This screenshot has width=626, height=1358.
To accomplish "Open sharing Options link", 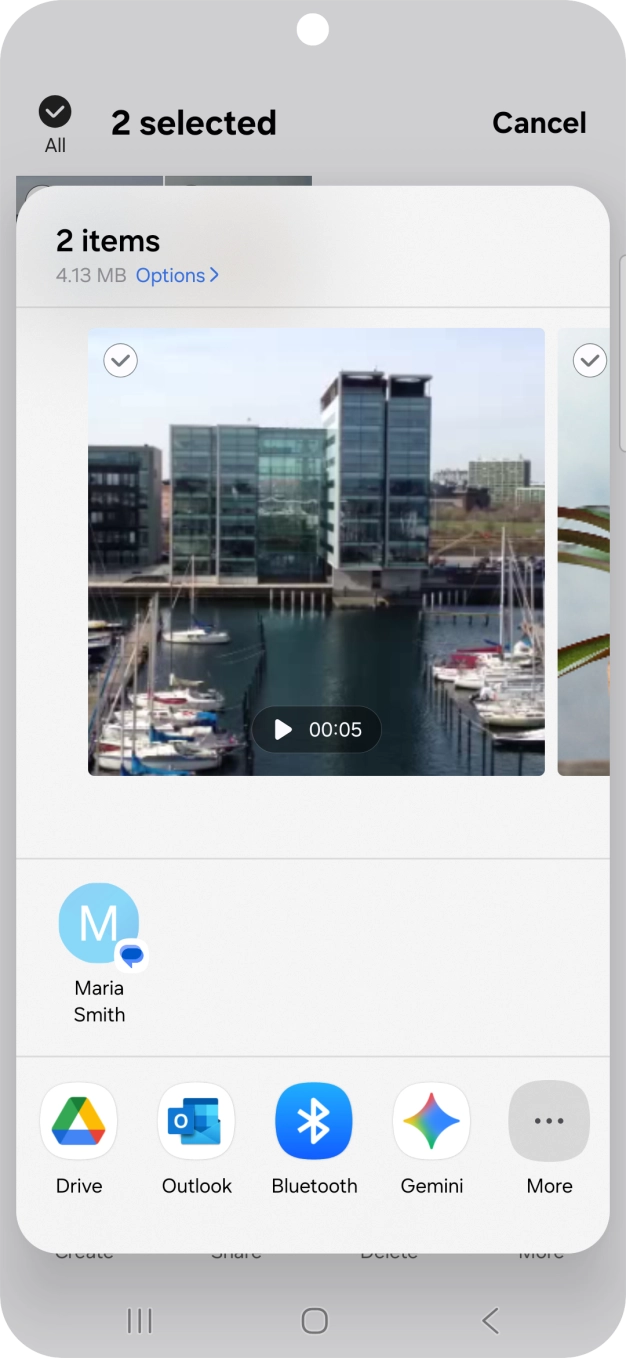I will click(x=177, y=275).
